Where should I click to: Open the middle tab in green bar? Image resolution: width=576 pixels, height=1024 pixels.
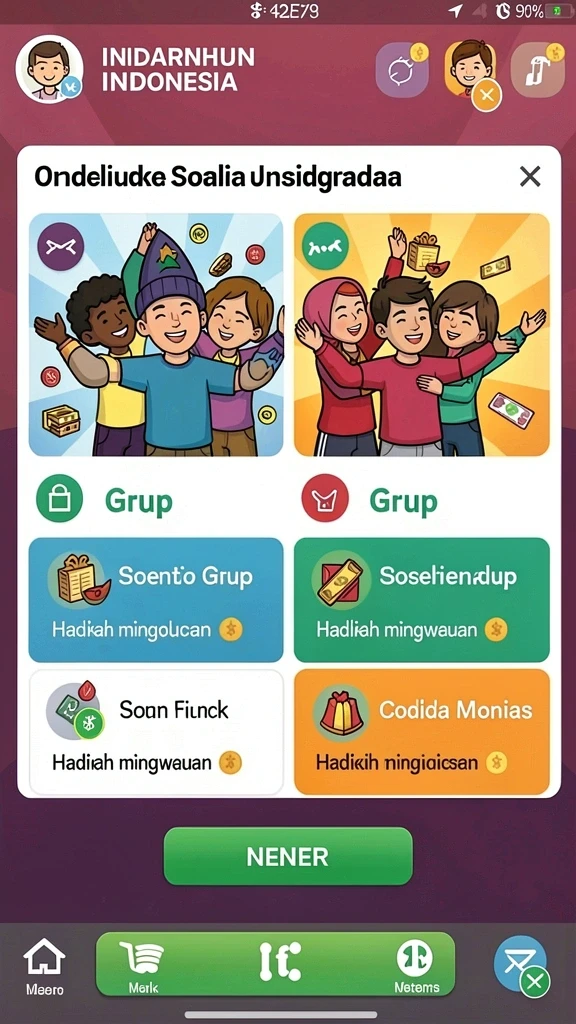pyautogui.click(x=280, y=963)
